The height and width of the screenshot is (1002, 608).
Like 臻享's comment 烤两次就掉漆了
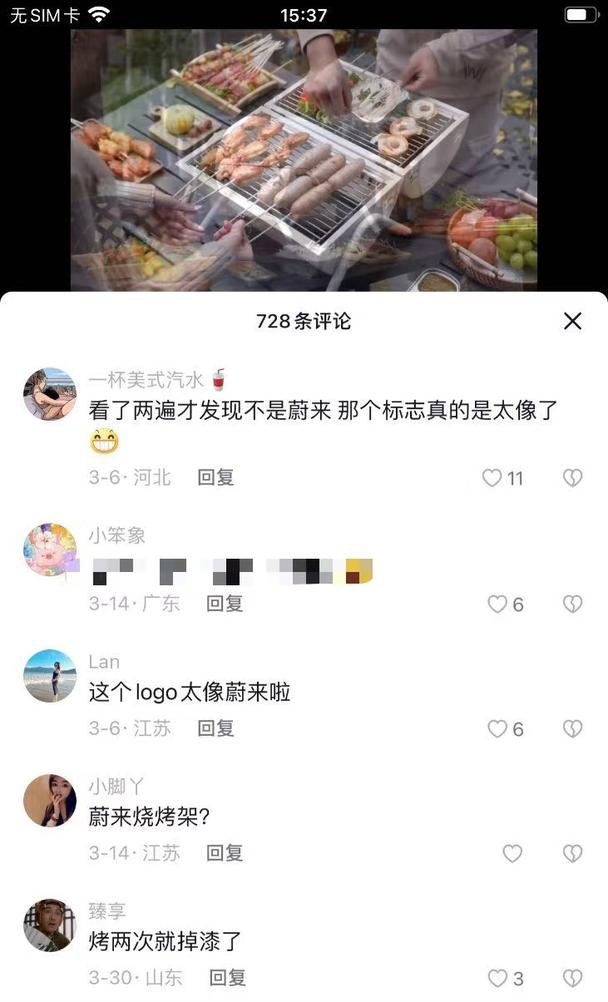(x=497, y=979)
